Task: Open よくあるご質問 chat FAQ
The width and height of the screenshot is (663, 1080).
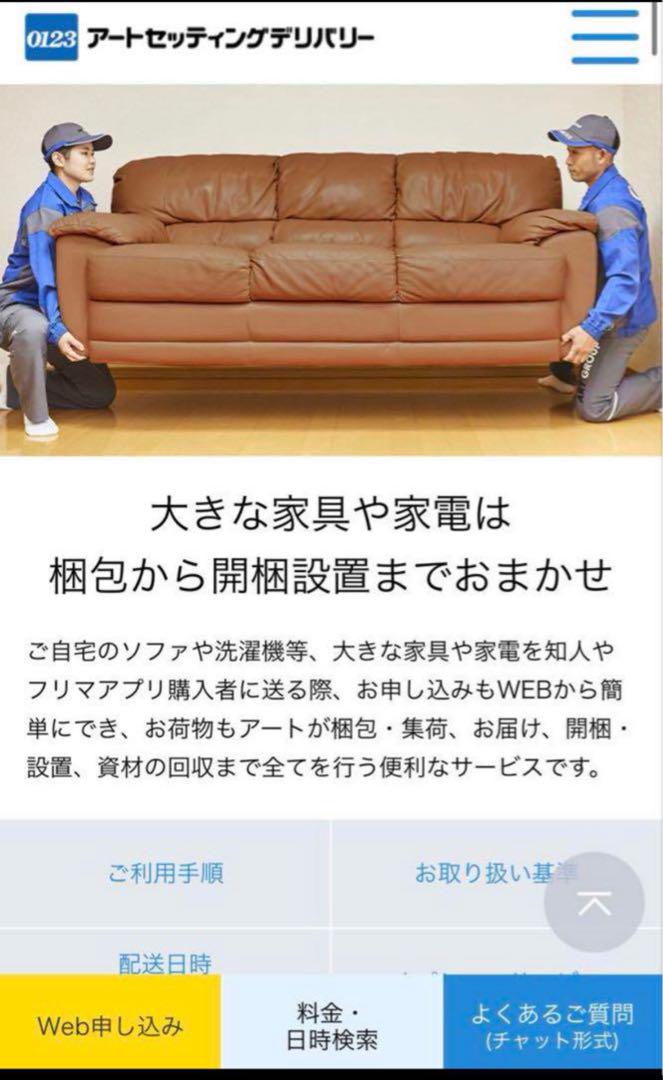Action: click(553, 1025)
